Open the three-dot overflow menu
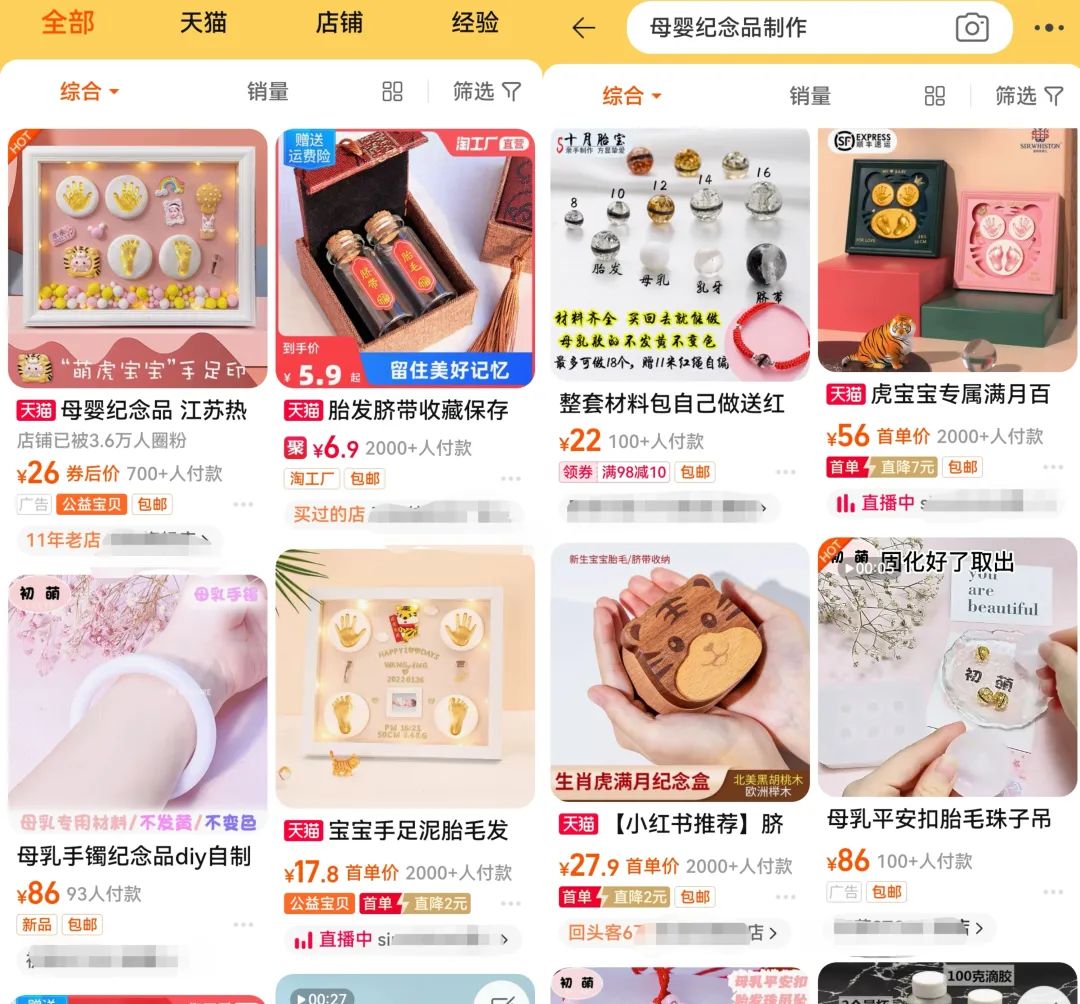This screenshot has height=1004, width=1080. tap(1049, 29)
